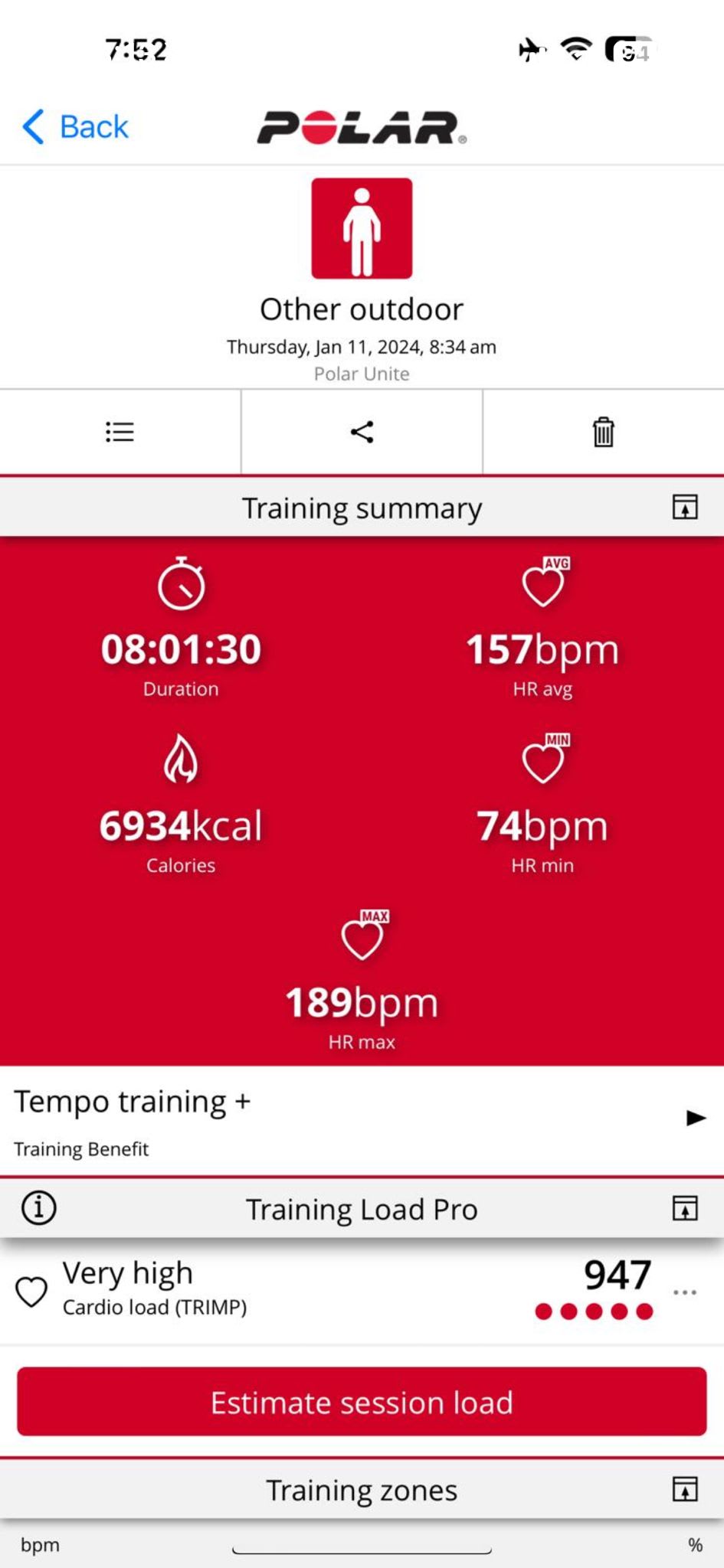724x1568 pixels.
Task: Collapse the Training summary section
Action: point(684,507)
